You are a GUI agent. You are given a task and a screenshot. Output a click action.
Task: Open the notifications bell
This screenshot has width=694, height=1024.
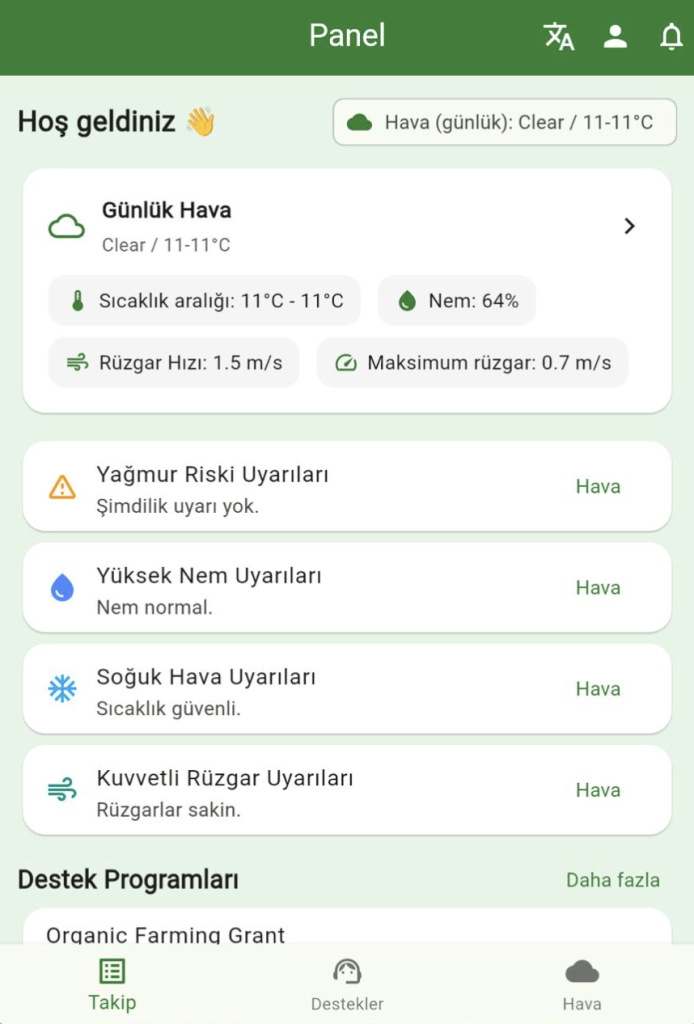671,37
